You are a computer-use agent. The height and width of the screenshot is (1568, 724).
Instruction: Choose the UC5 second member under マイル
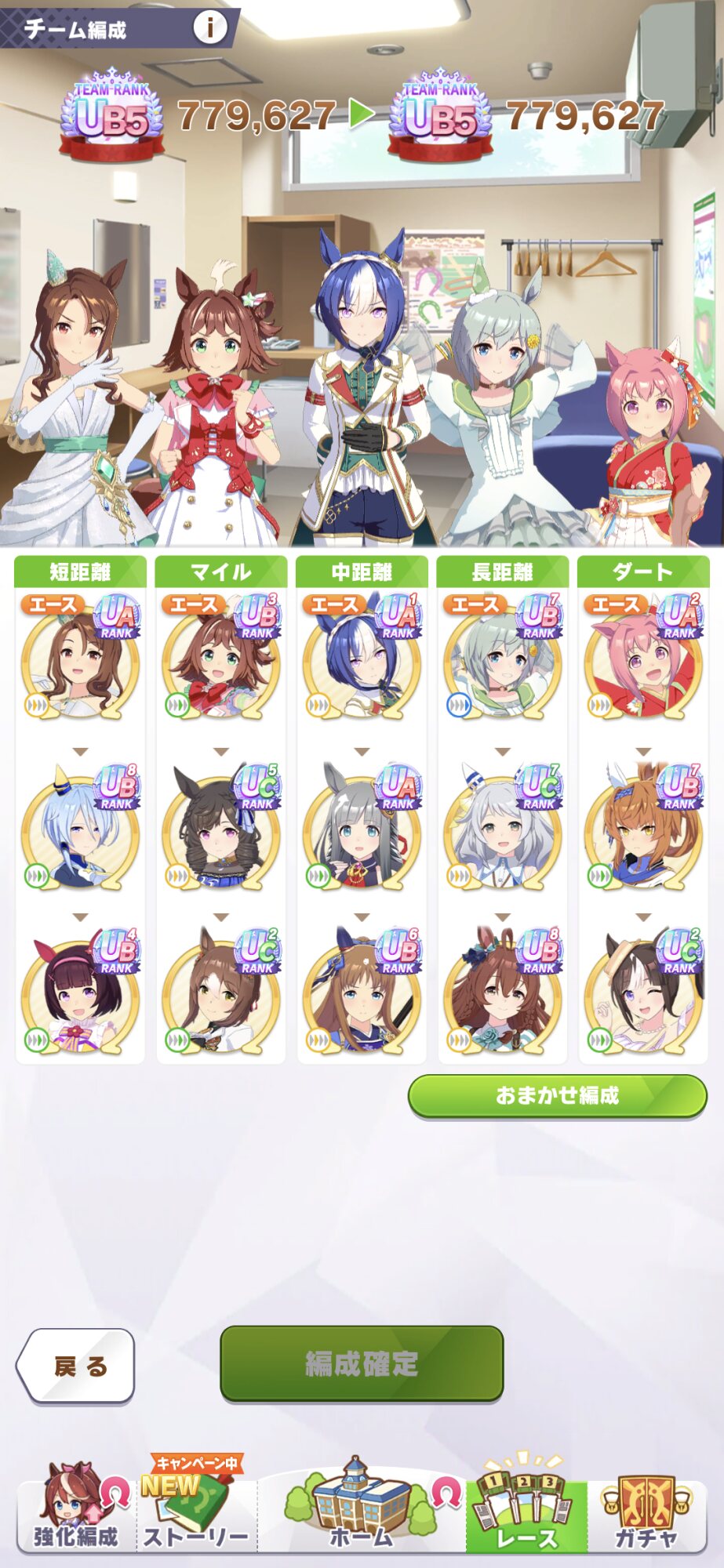point(221,827)
